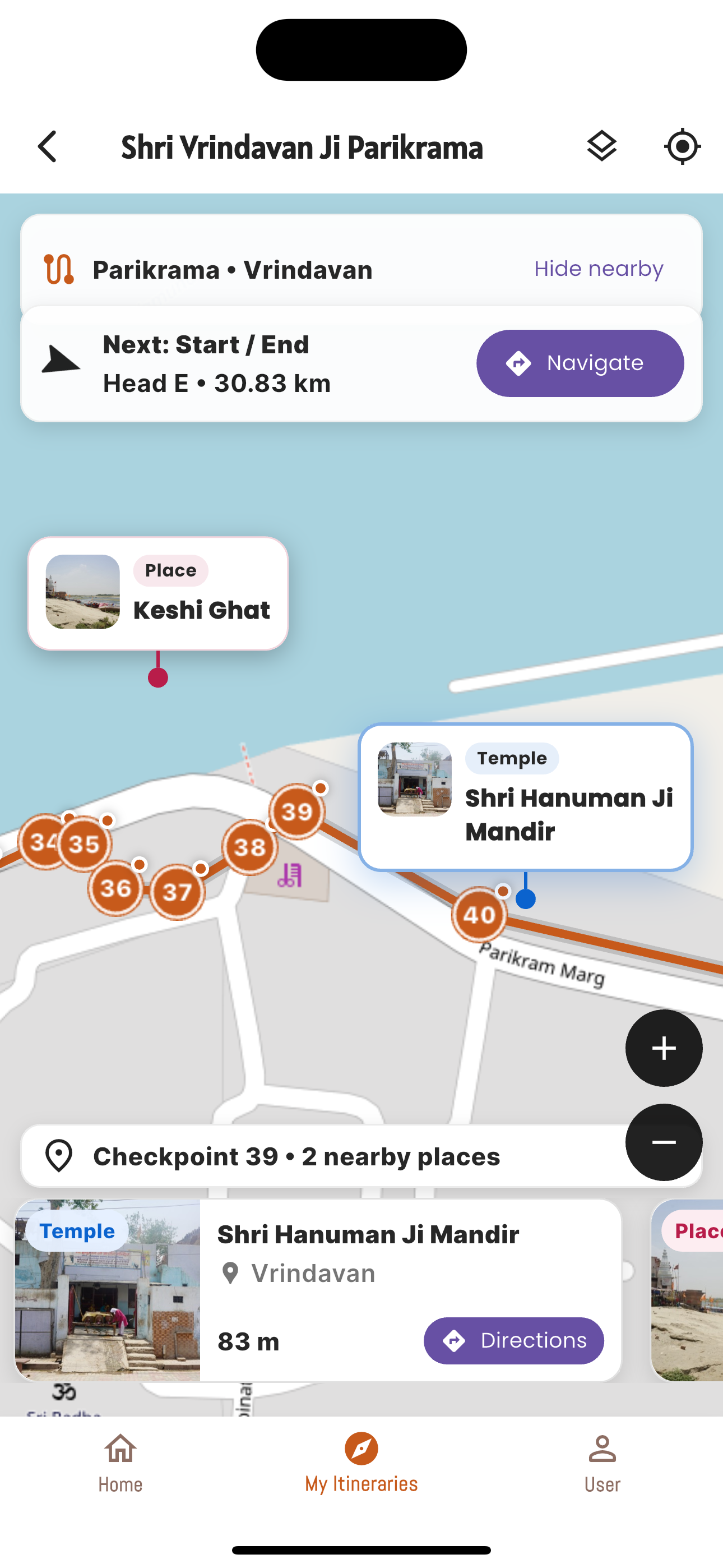Open the map layers selector
Viewport: 723px width, 1568px height.
click(x=601, y=147)
